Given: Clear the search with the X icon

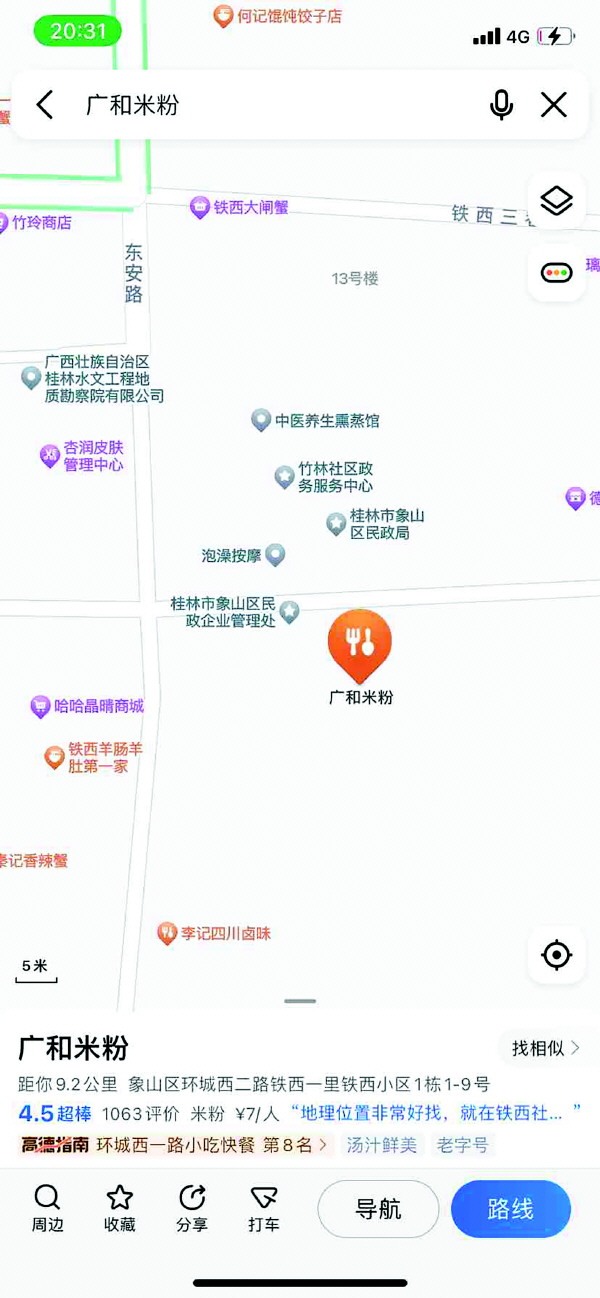Looking at the screenshot, I should 554,105.
